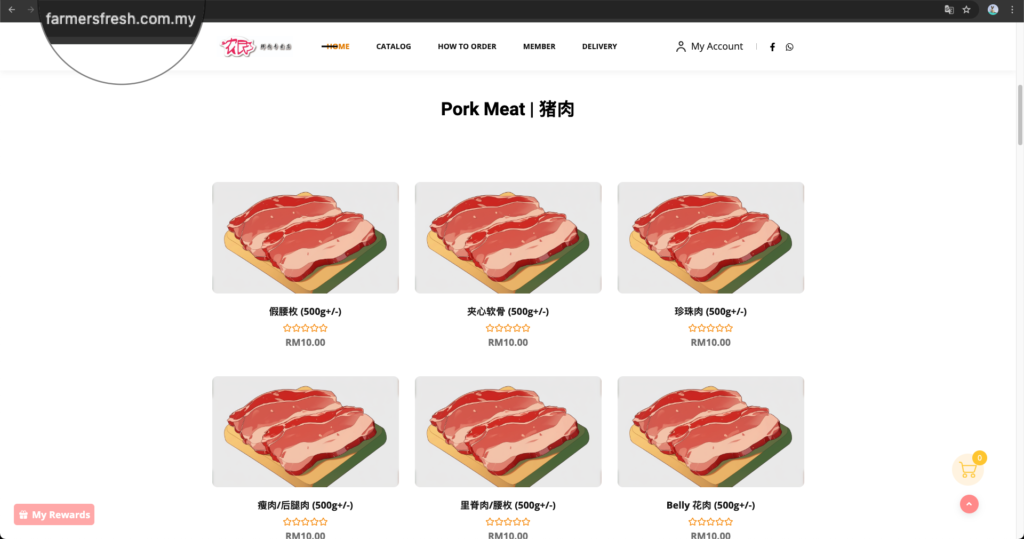Image resolution: width=1024 pixels, height=539 pixels.
Task: Open the shopping cart
Action: [x=967, y=470]
